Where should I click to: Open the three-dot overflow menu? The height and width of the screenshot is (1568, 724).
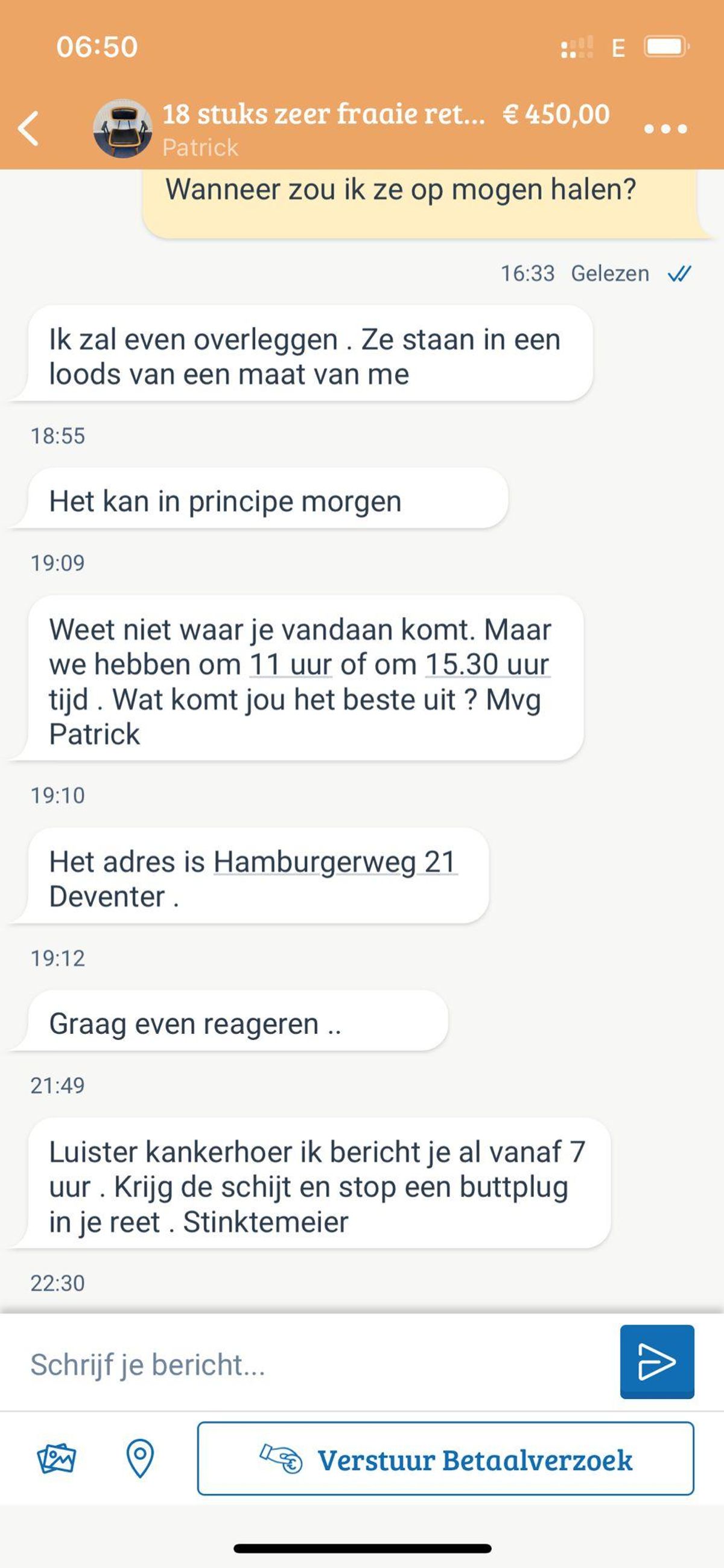(x=665, y=129)
